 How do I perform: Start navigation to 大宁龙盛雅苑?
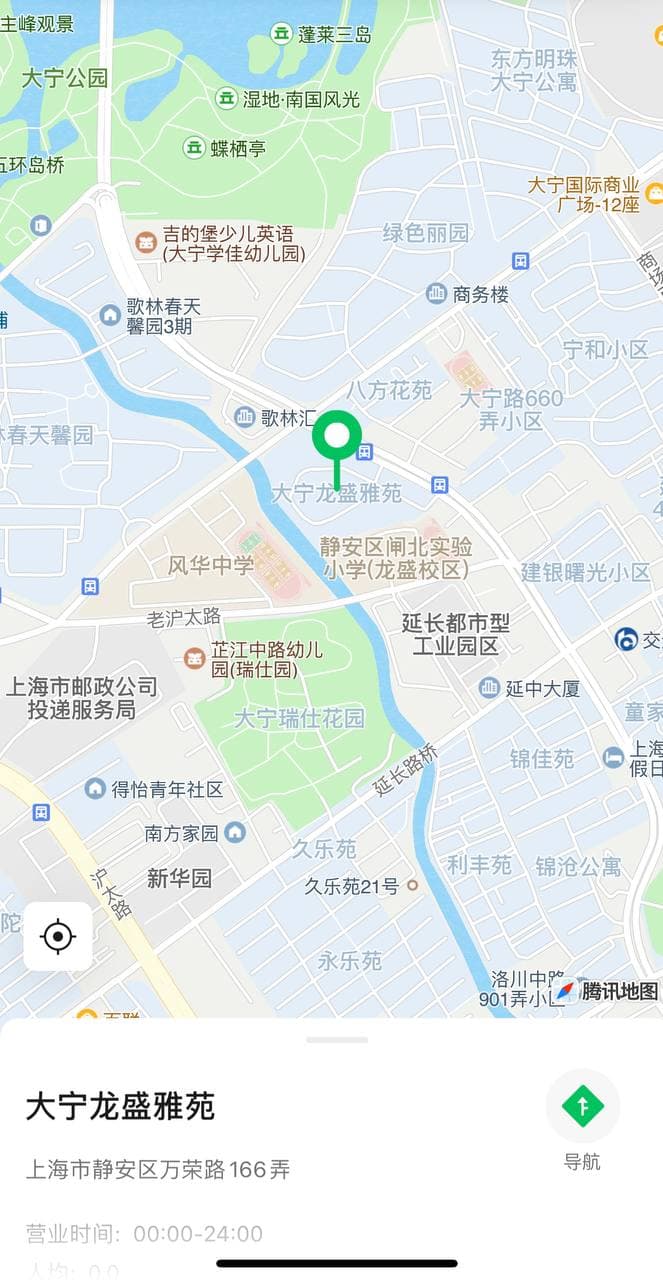(x=583, y=1107)
